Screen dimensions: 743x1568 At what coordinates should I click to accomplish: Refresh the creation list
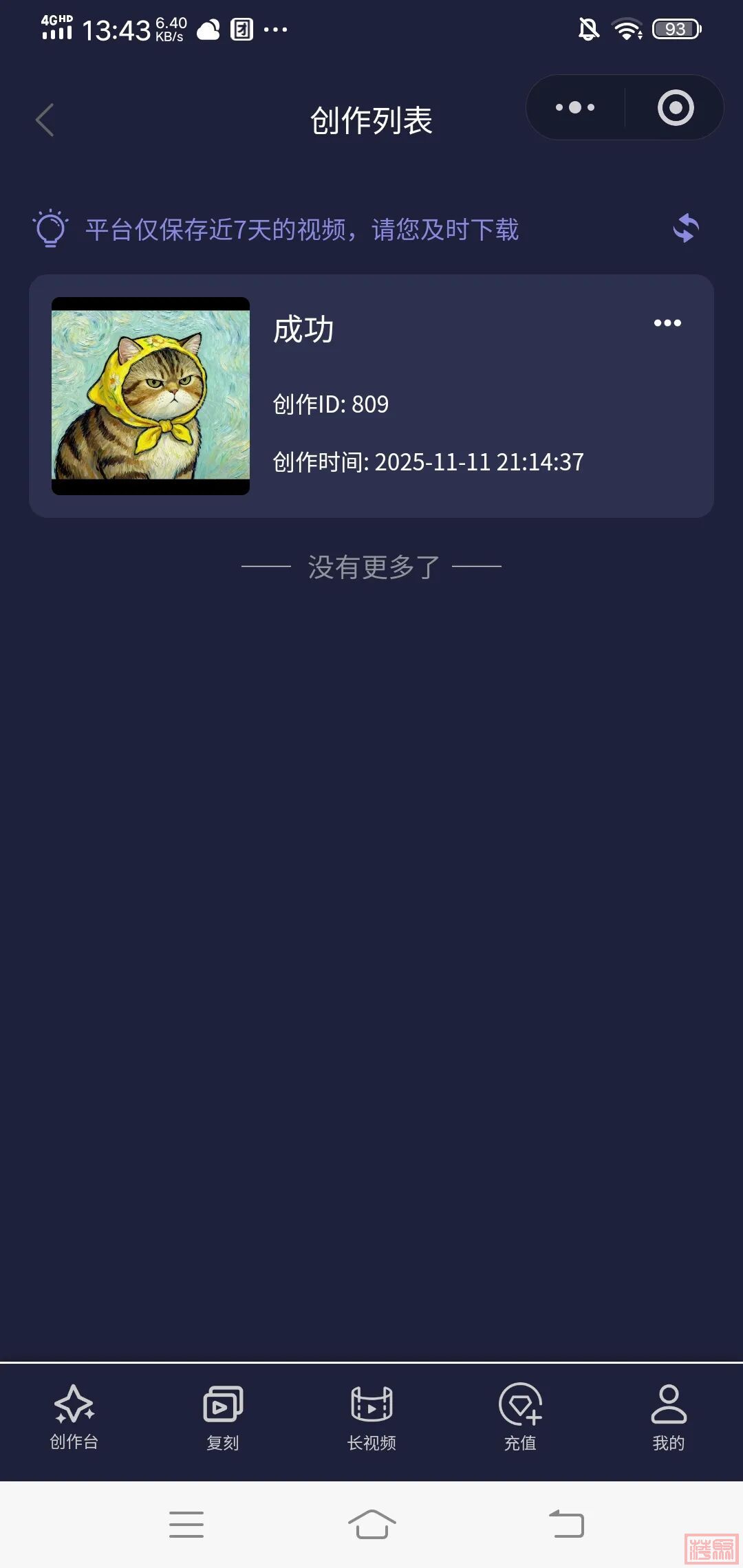click(685, 228)
